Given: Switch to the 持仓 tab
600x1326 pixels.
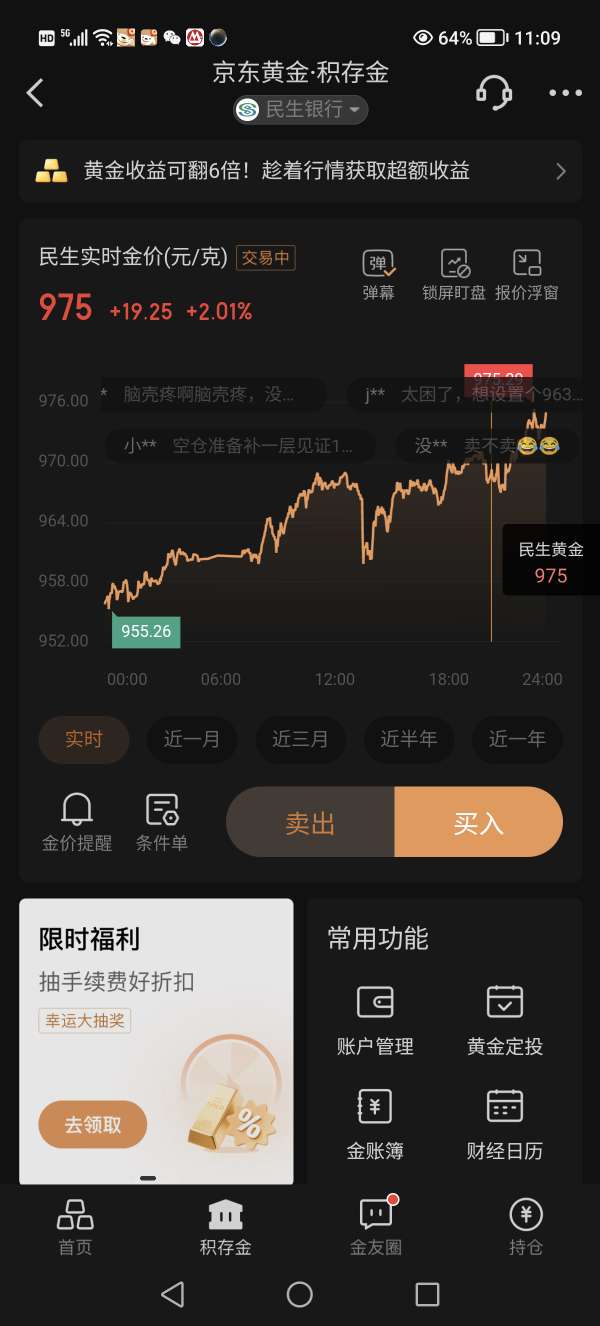Looking at the screenshot, I should (x=526, y=1227).
